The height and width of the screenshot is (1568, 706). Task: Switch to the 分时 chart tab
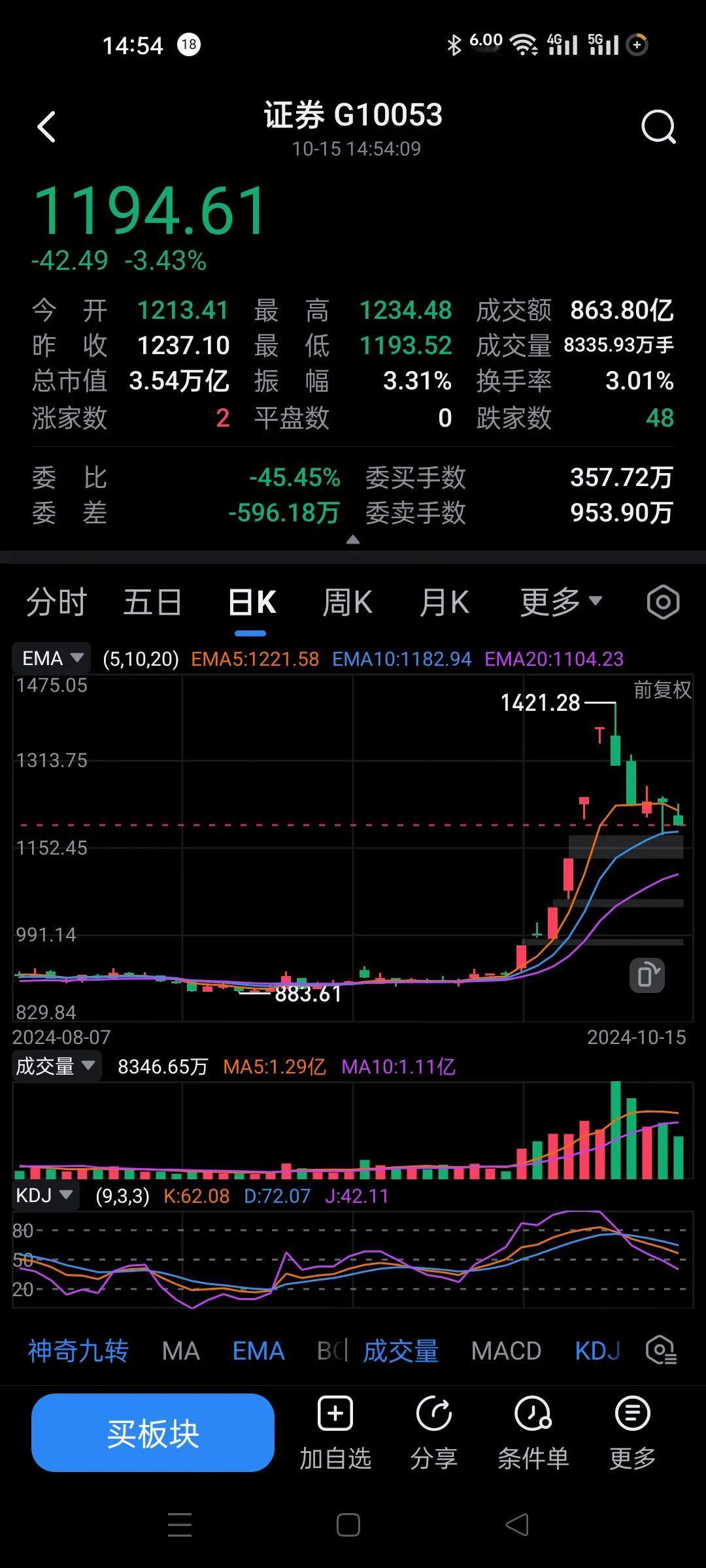[56, 602]
